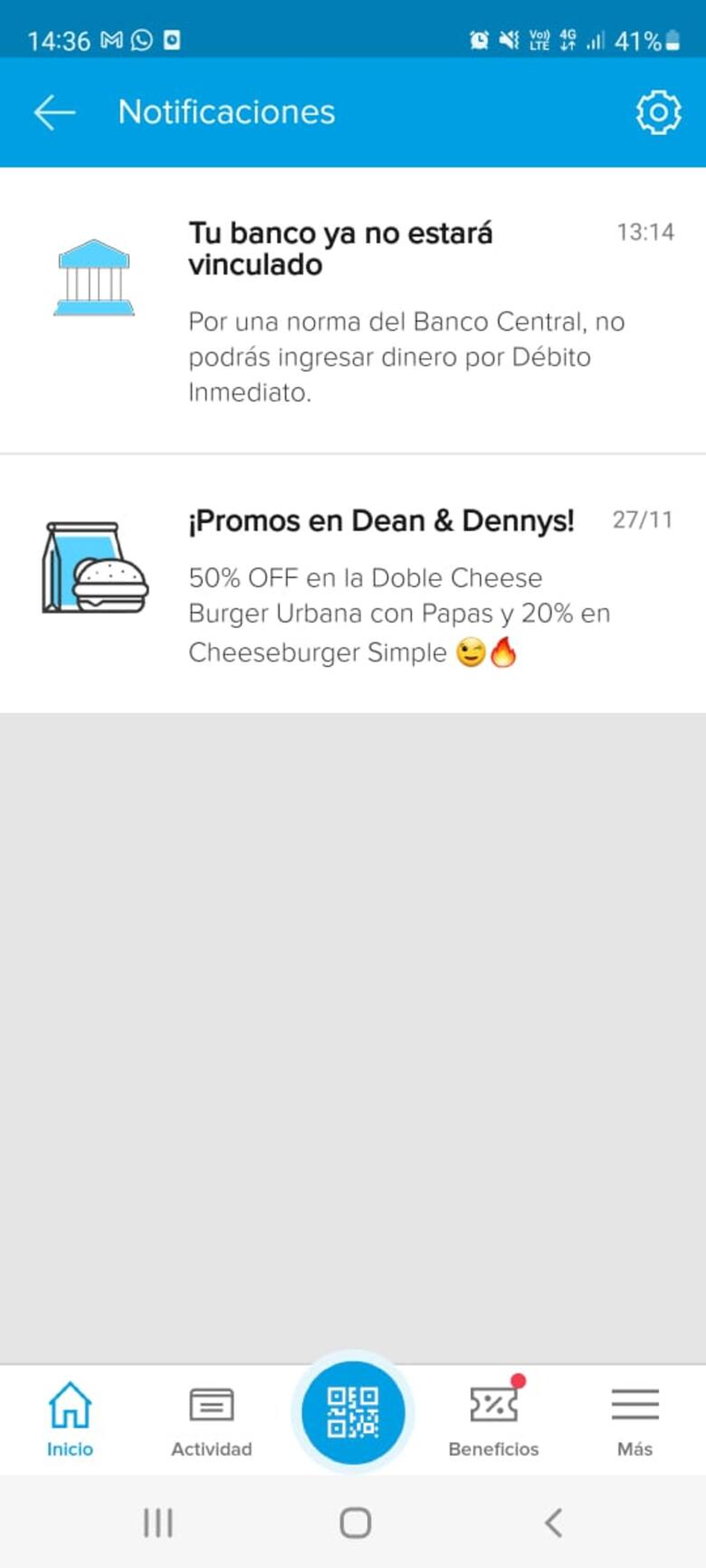The image size is (706, 1568).
Task: Go back from Notificaciones screen
Action: coord(54,112)
